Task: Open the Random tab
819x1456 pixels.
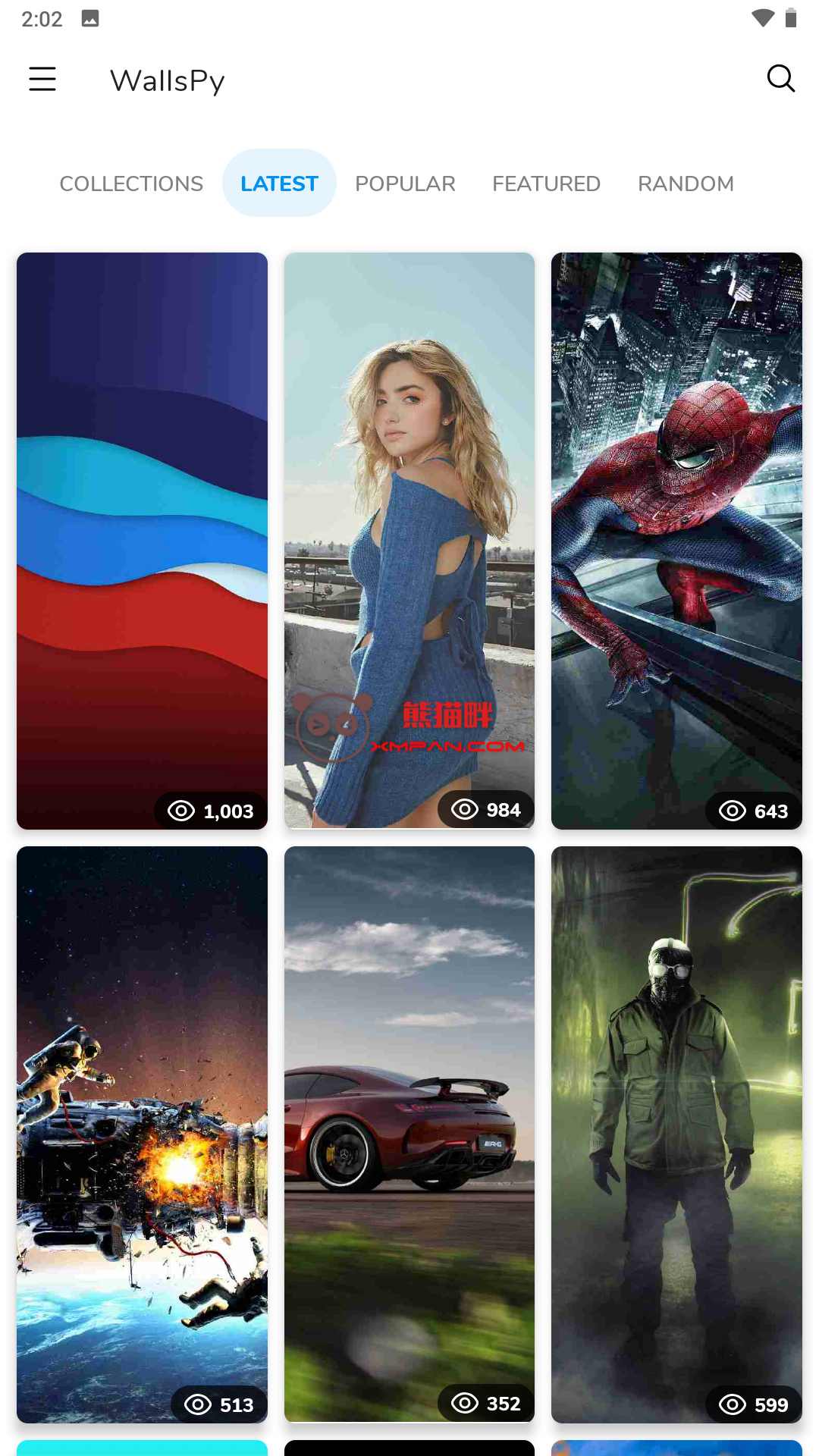Action: 686,184
